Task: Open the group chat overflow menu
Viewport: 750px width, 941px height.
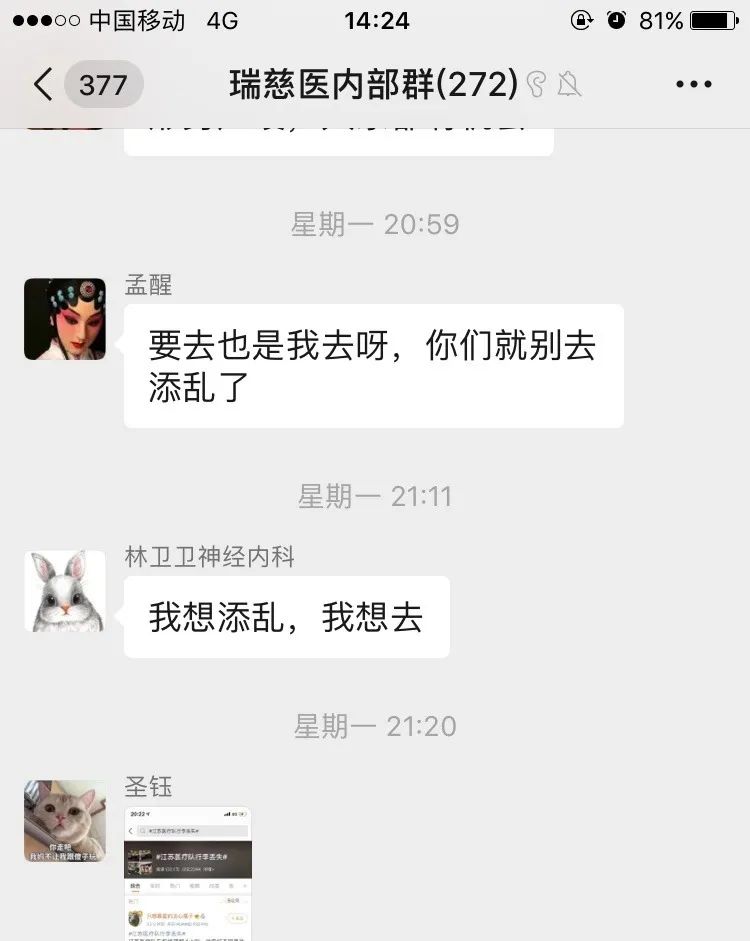Action: 693,85
